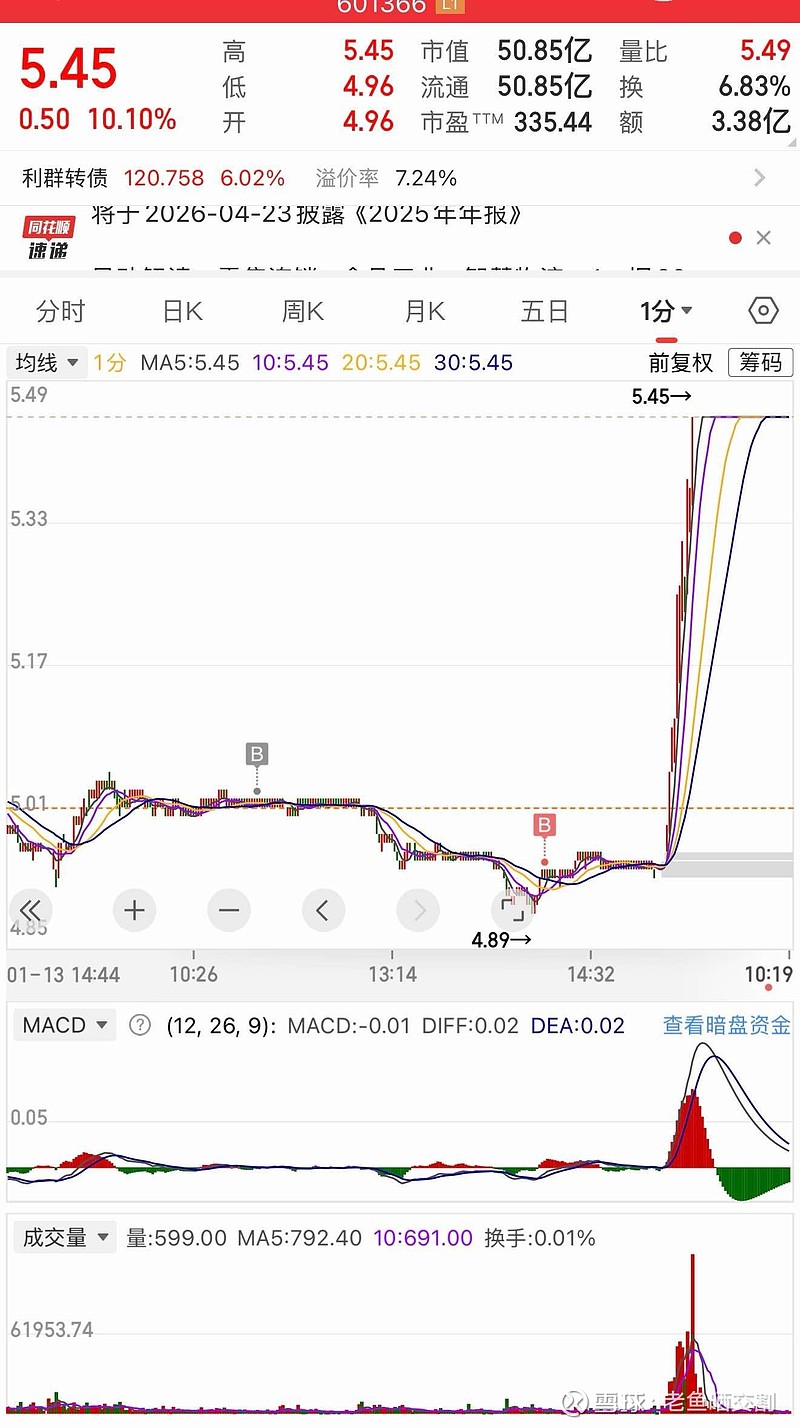800x1428 pixels.
Task: Expand chart to fullscreen
Action: (513, 909)
